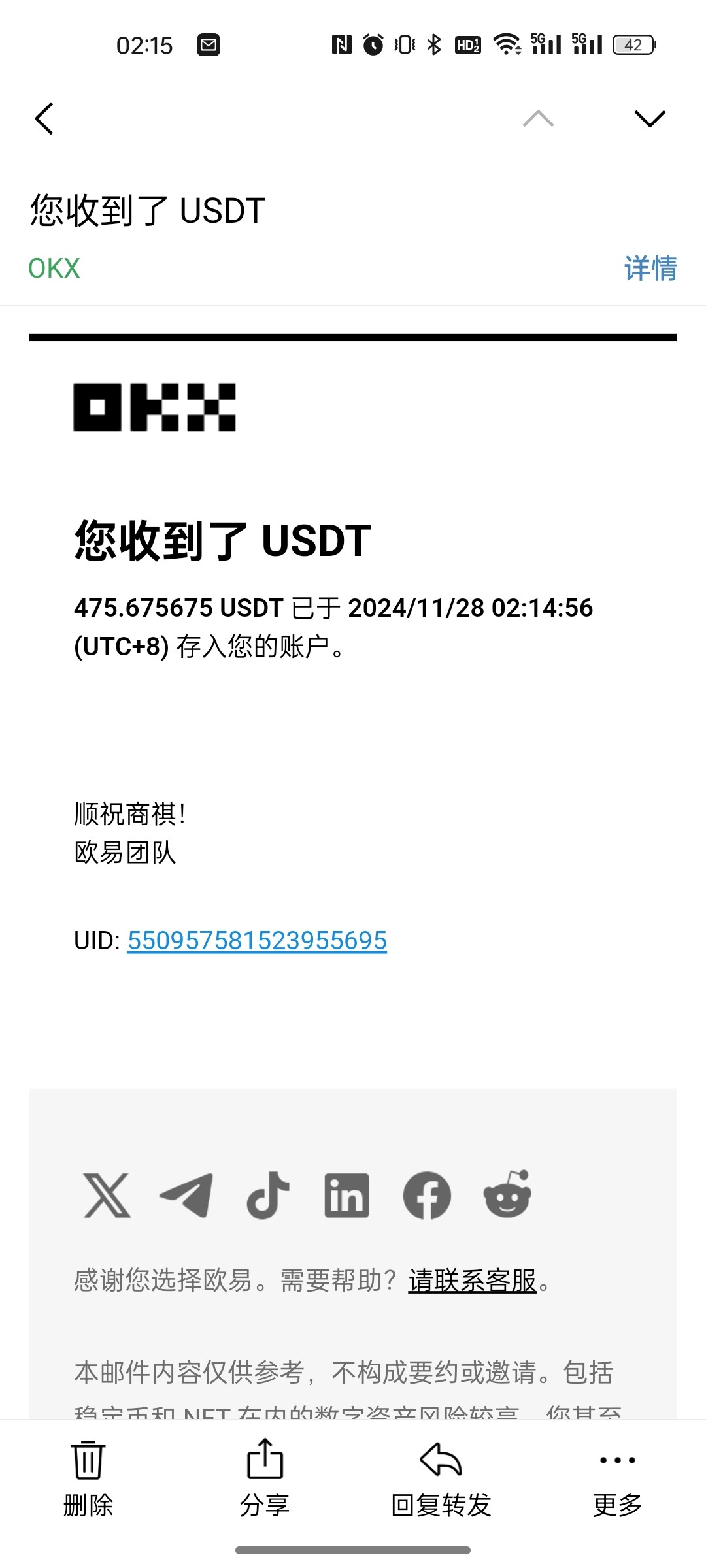706x1568 pixels.
Task: Tap the OKX sender name
Action: (x=54, y=269)
